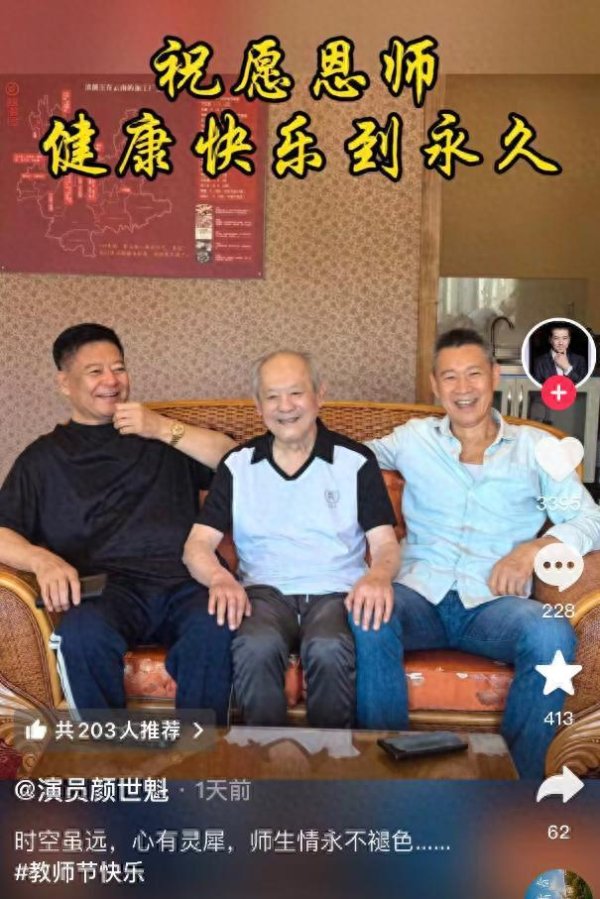Open the comments bubble
This screenshot has height=899, width=600.
[x=558, y=568]
